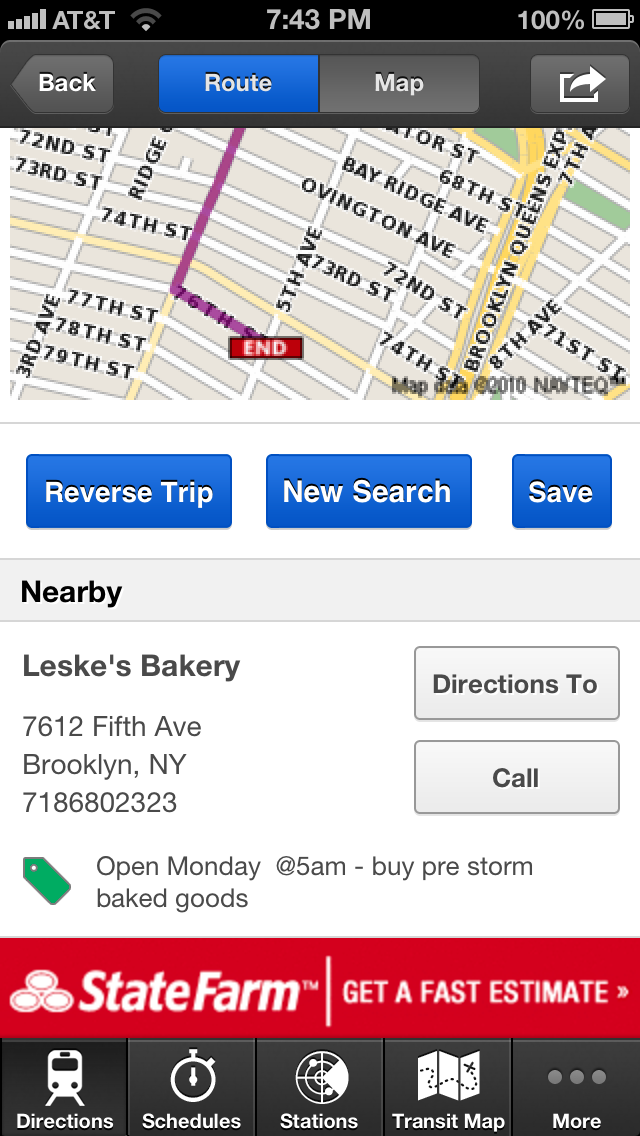Switch to the Map view

[399, 83]
